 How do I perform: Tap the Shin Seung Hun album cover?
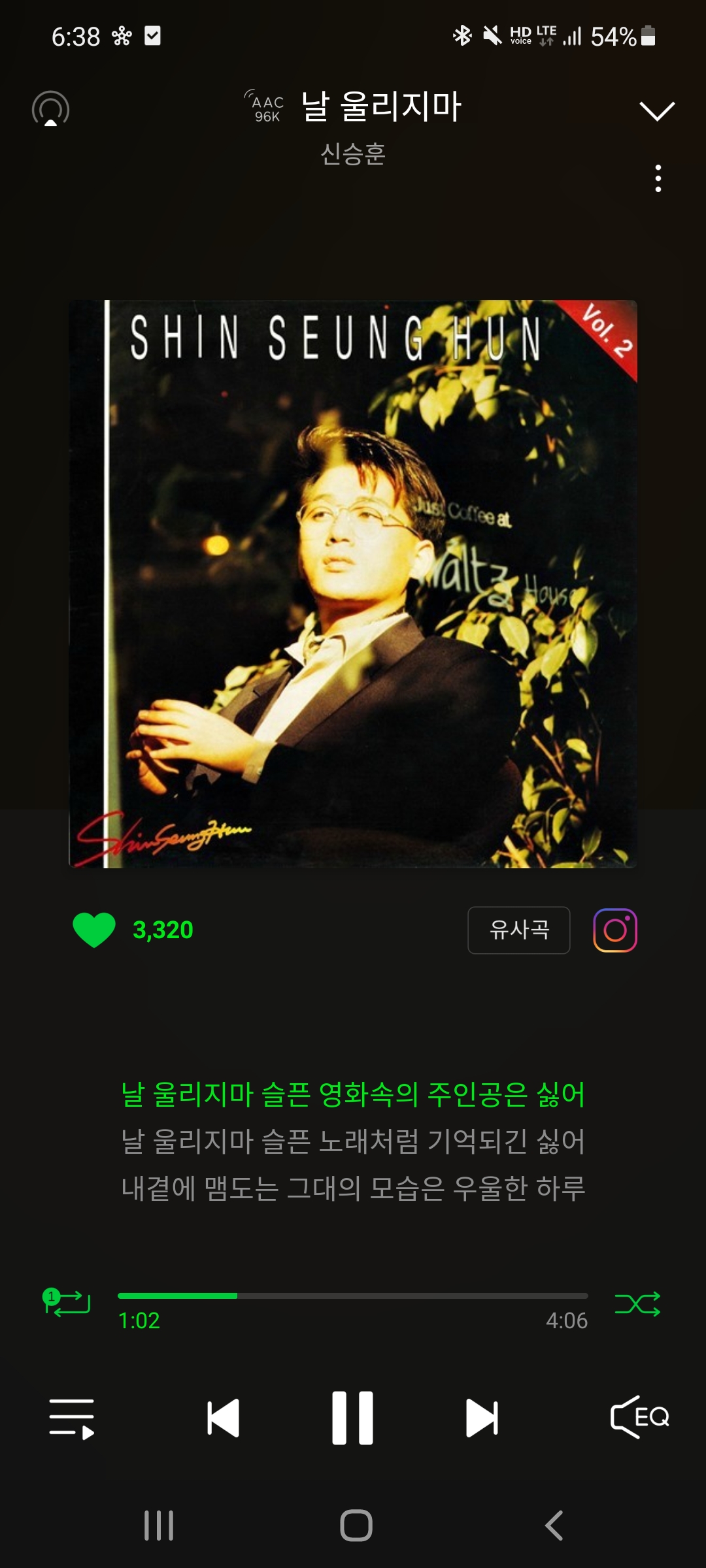353,584
